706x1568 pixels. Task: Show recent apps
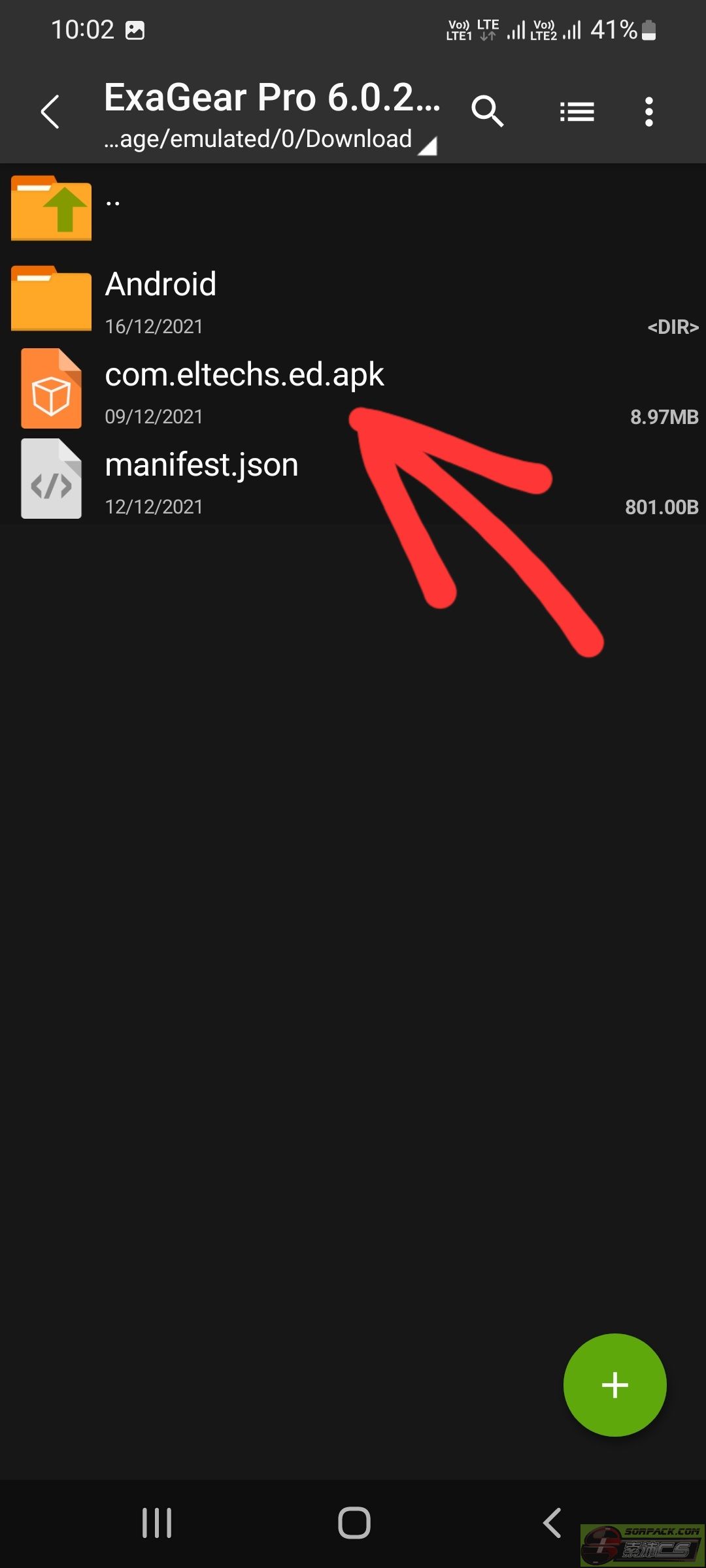click(x=157, y=1523)
